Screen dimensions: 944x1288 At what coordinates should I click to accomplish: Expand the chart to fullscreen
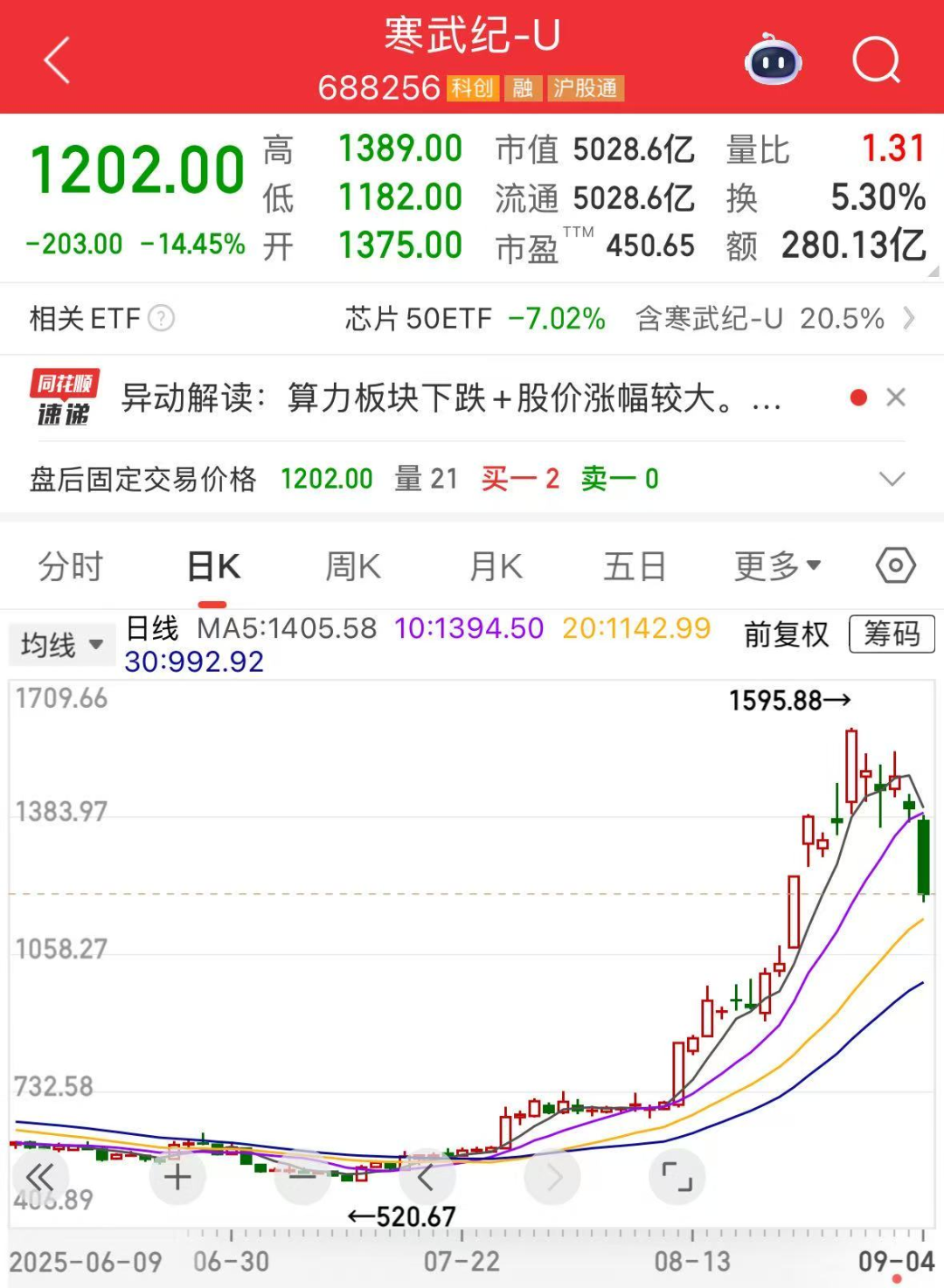coord(677,1178)
